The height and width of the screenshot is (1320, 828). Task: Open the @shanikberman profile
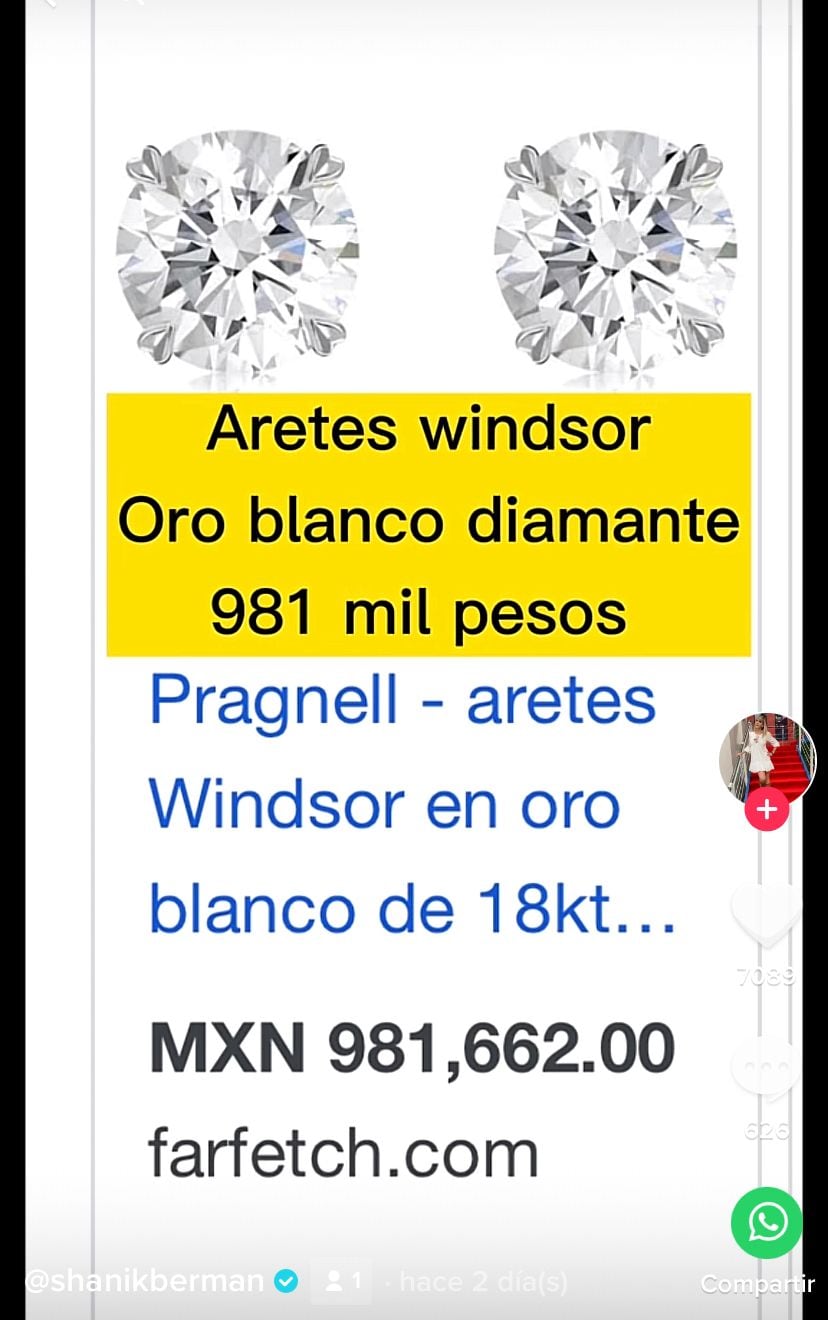point(144,1281)
